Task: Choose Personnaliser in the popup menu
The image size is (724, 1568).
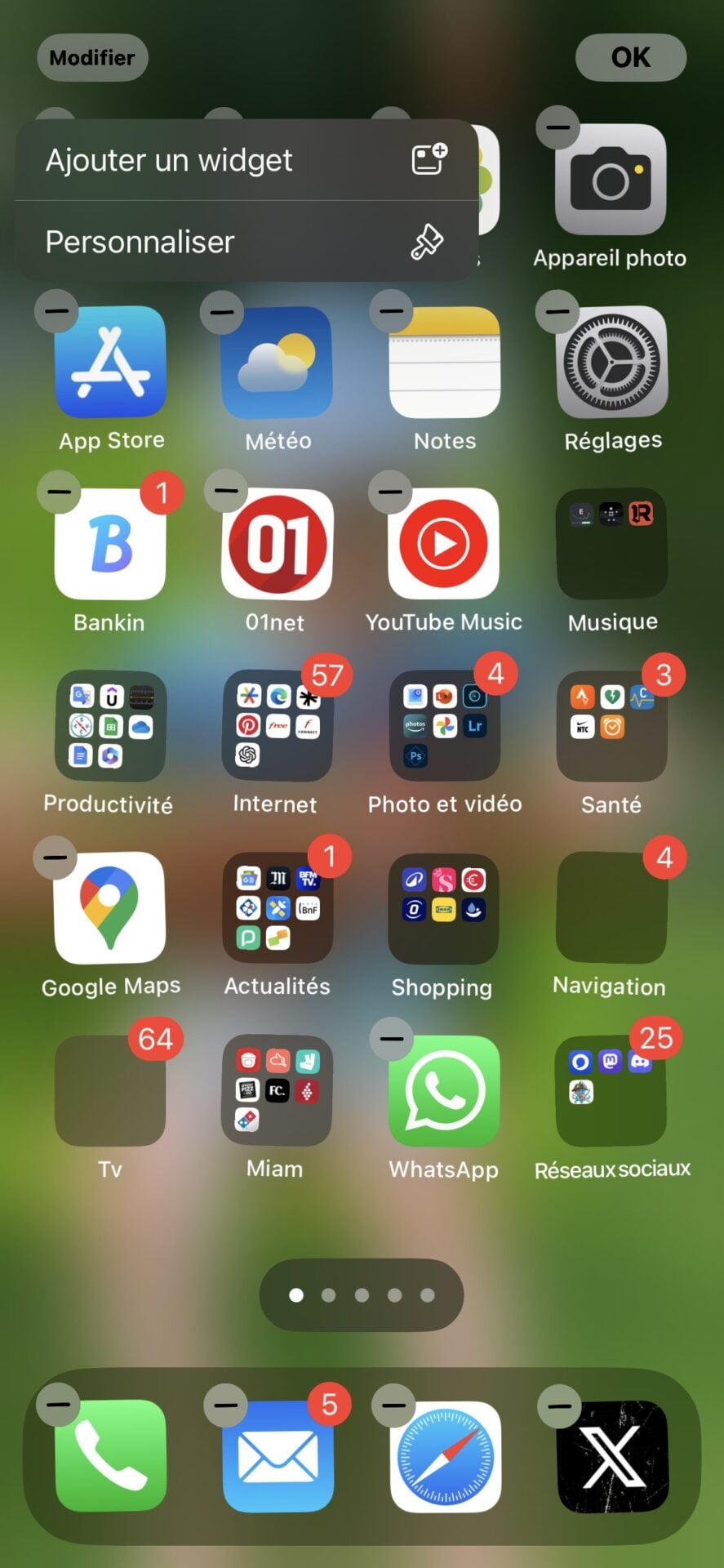Action: [x=245, y=242]
